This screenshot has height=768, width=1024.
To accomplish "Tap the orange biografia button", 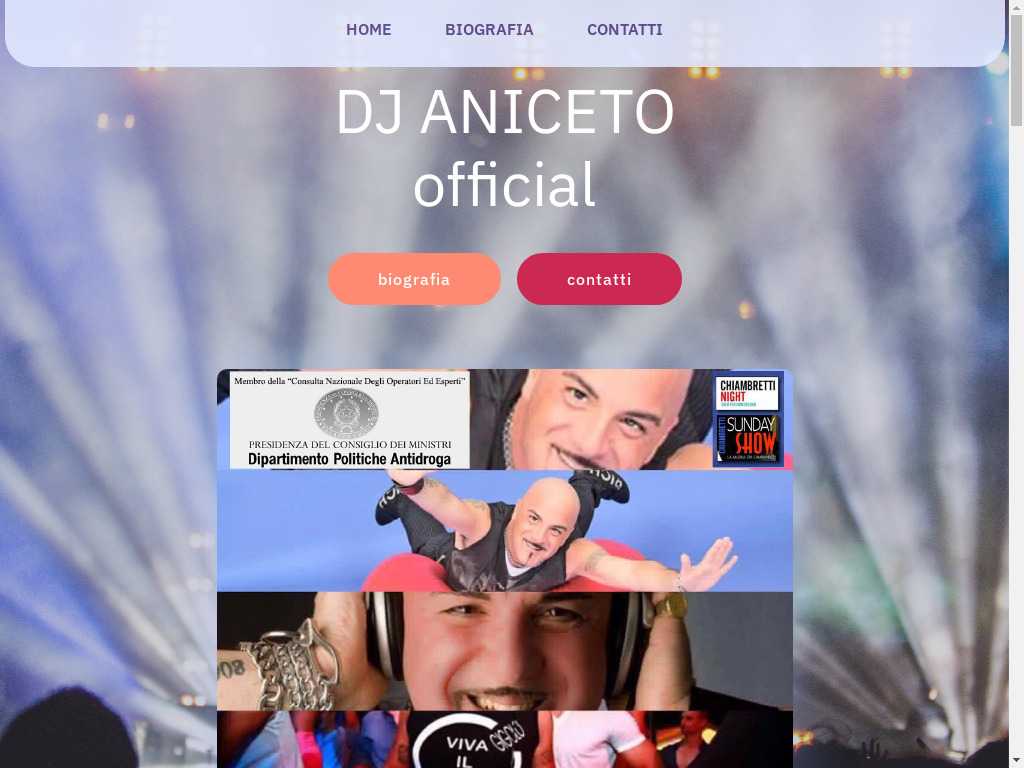I will coord(414,279).
